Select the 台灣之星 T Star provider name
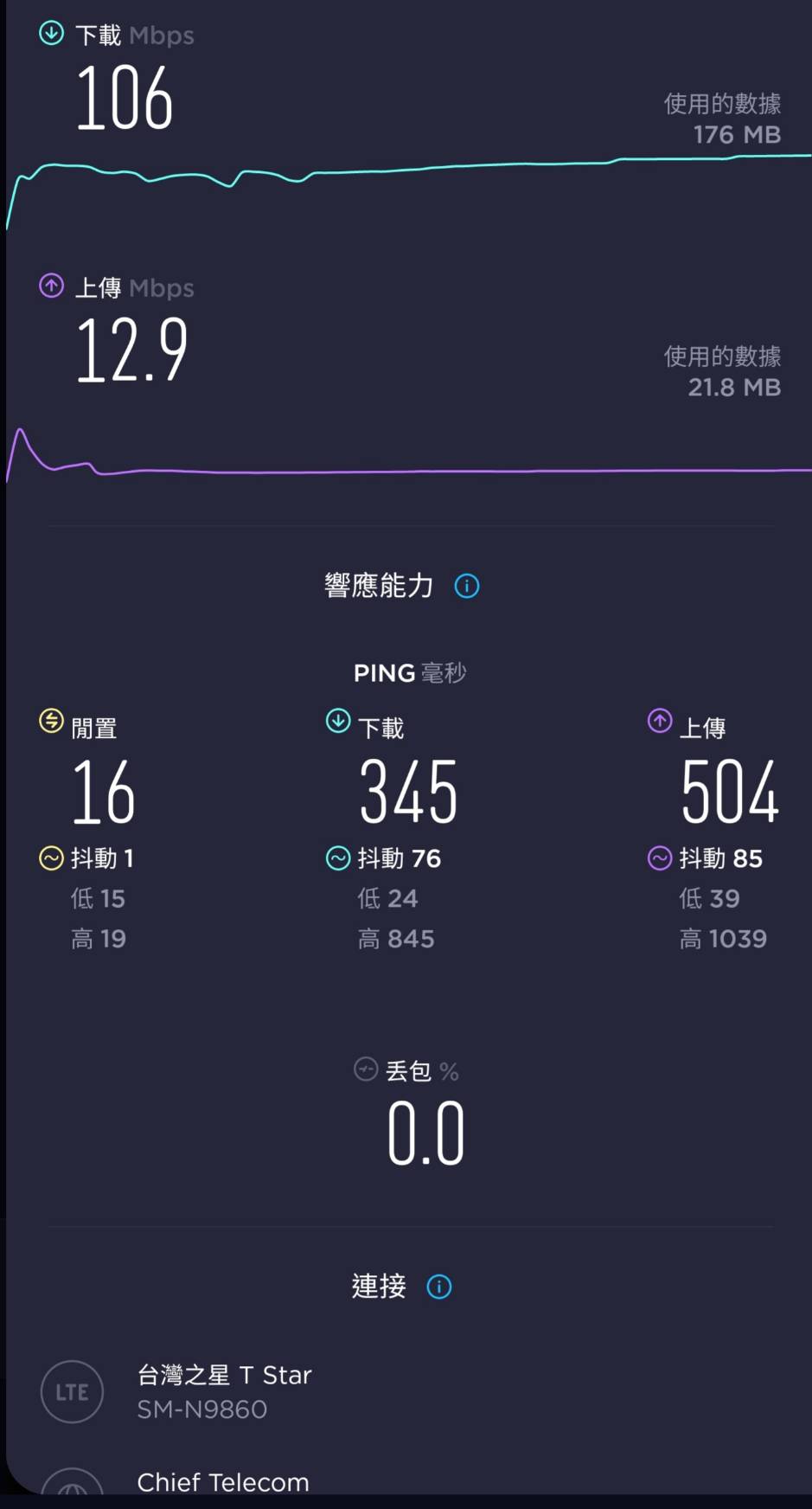The height and width of the screenshot is (1509, 812). click(x=224, y=1375)
